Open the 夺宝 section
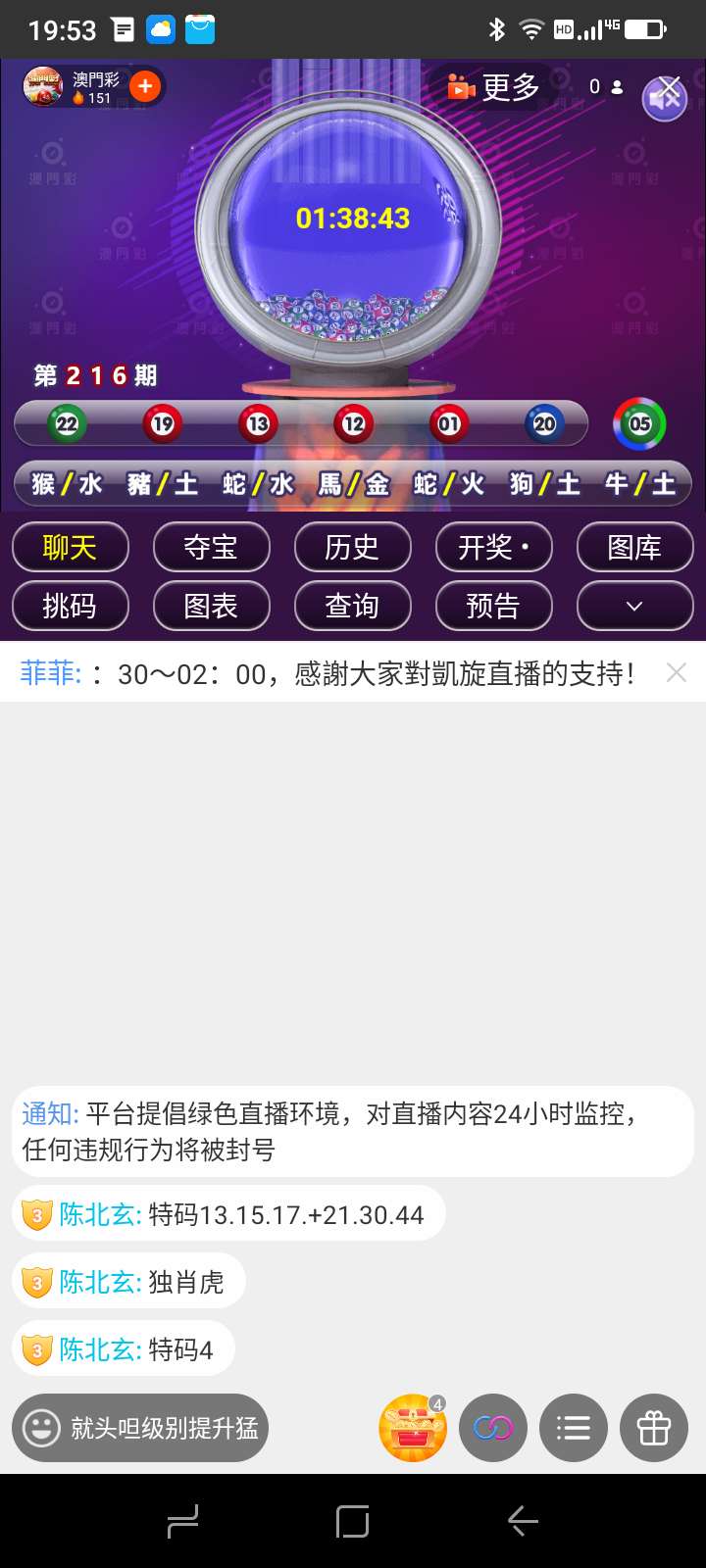 click(212, 547)
